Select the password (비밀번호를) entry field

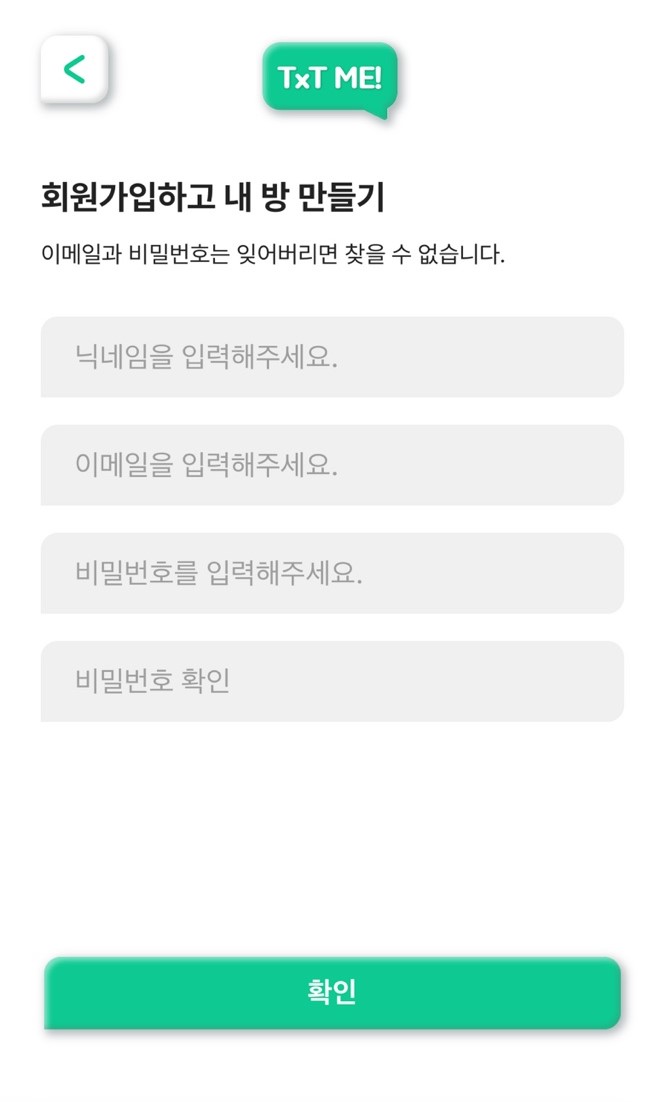(x=332, y=573)
